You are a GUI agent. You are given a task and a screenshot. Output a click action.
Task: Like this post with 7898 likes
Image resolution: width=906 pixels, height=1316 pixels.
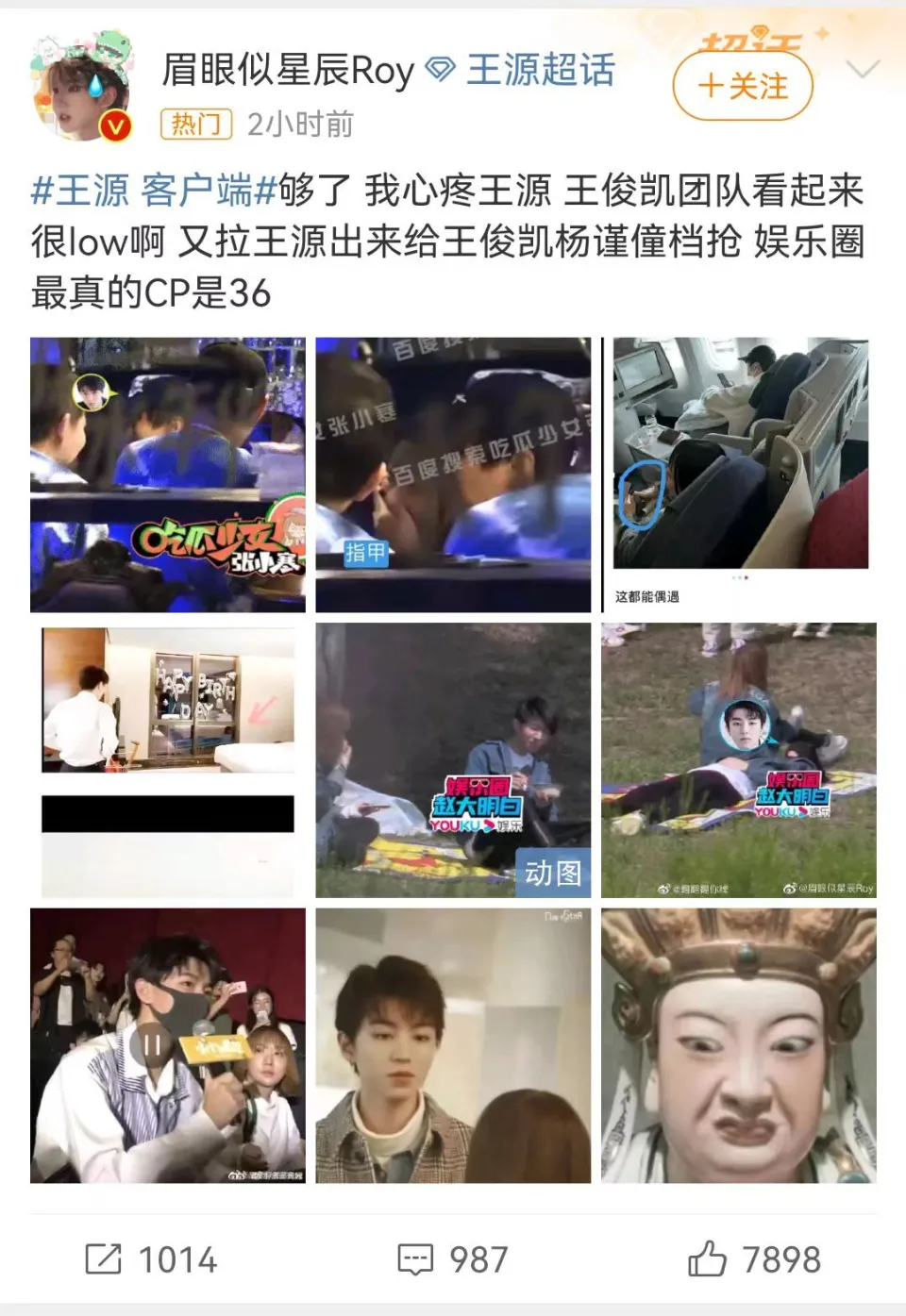coord(753,1259)
